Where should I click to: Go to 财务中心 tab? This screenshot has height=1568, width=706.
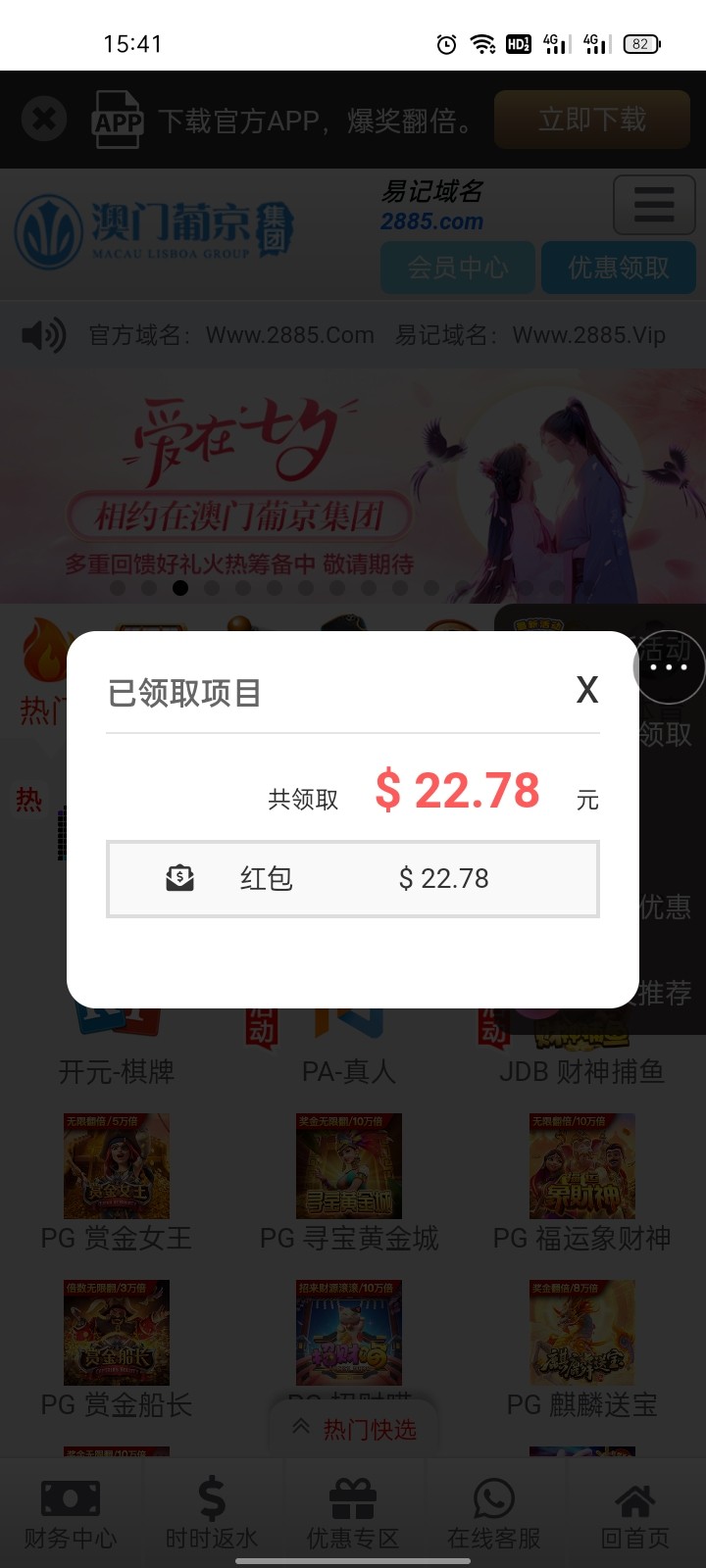pos(71,1514)
